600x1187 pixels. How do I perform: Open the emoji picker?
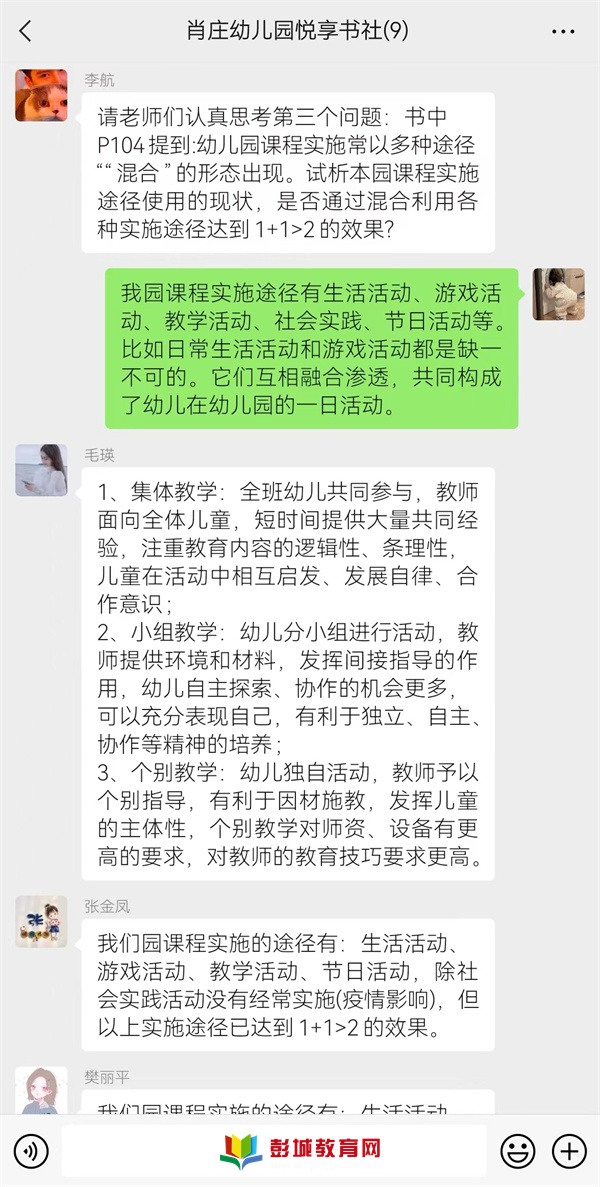[x=517, y=1151]
